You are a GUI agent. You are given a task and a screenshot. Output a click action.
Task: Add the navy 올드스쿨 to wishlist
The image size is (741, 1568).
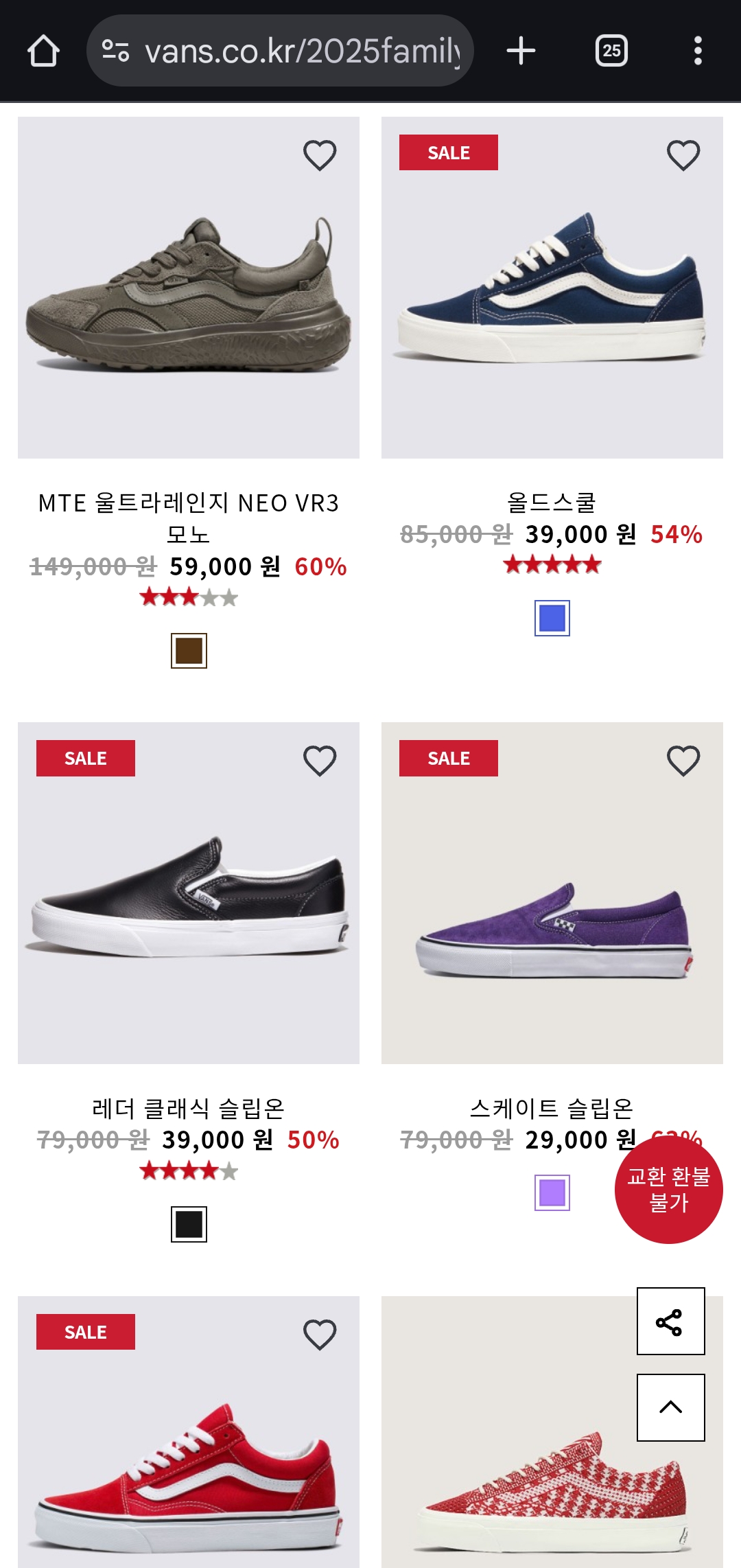coord(683,155)
